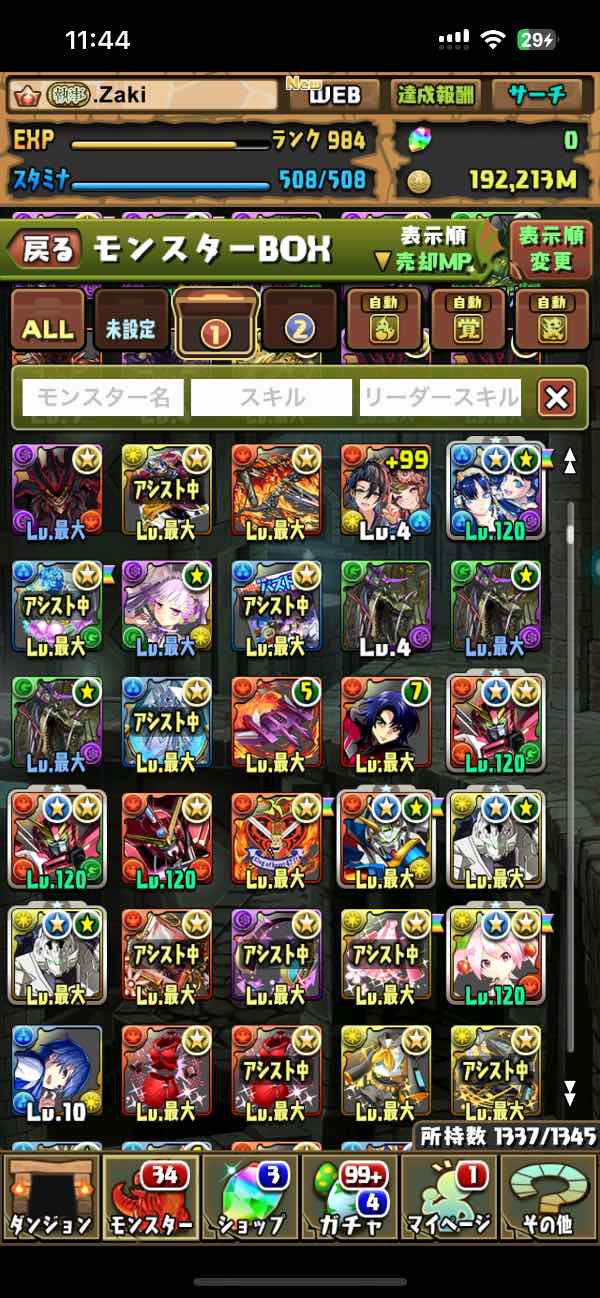Select the ALL box tab
Image resolution: width=600 pixels, height=1298 pixels.
[47, 328]
